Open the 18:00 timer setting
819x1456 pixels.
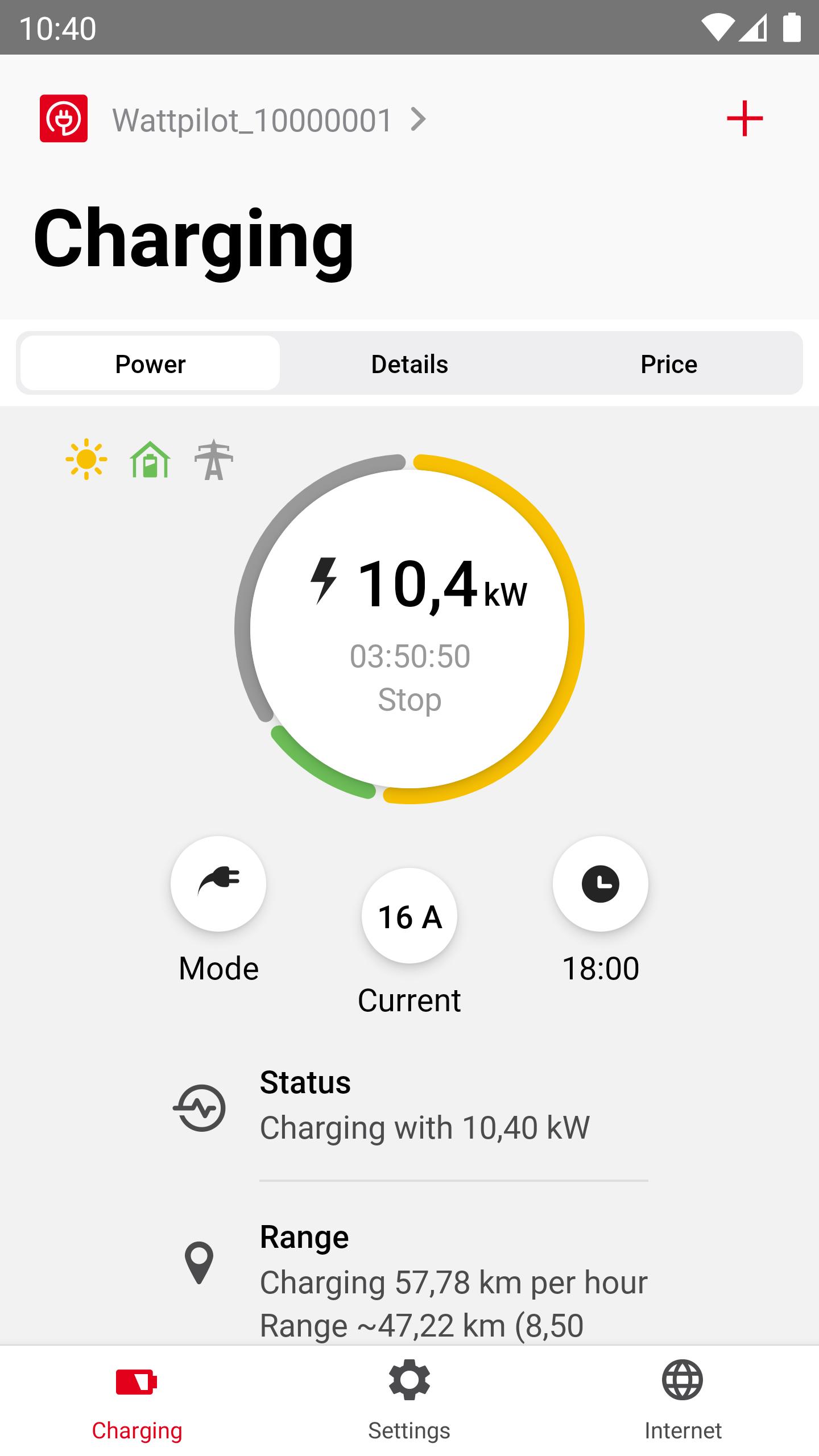[601, 884]
